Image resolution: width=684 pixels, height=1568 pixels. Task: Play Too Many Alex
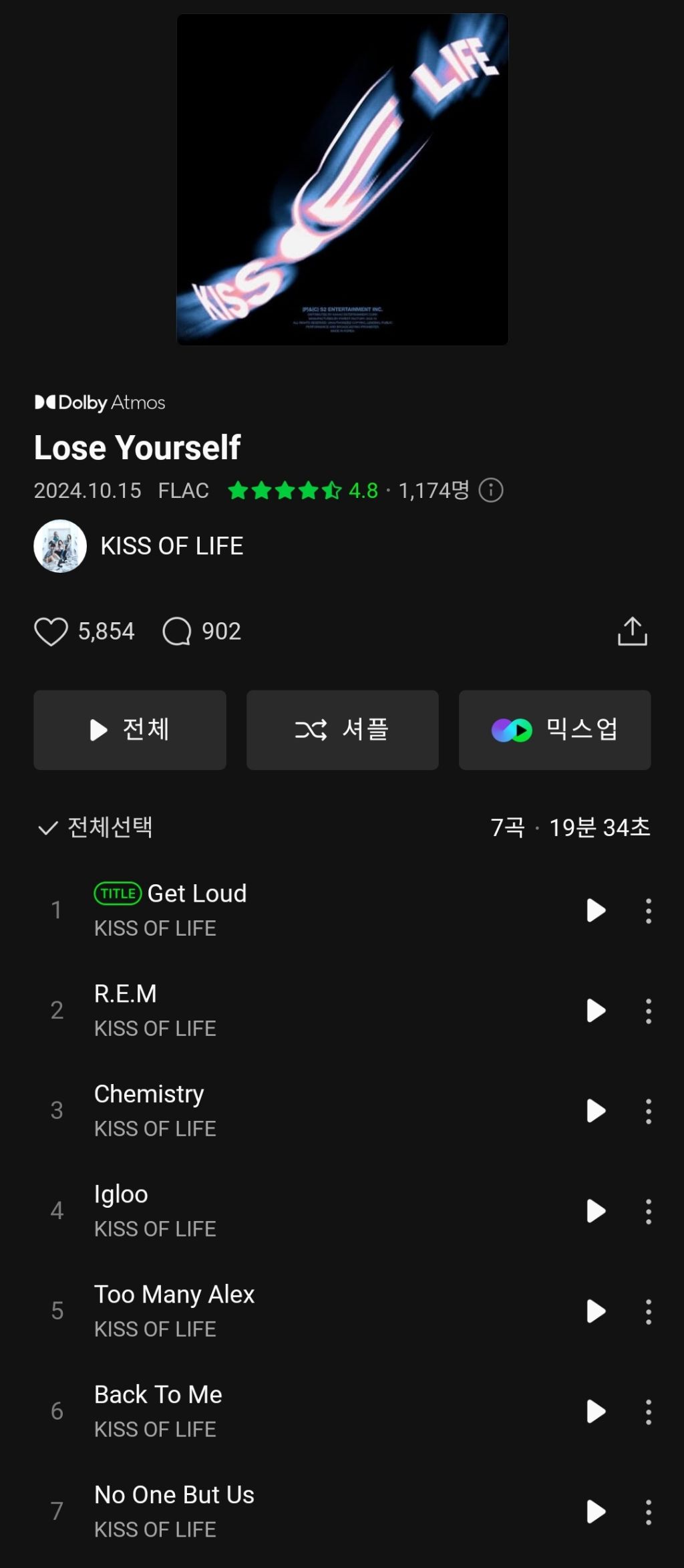(595, 1311)
